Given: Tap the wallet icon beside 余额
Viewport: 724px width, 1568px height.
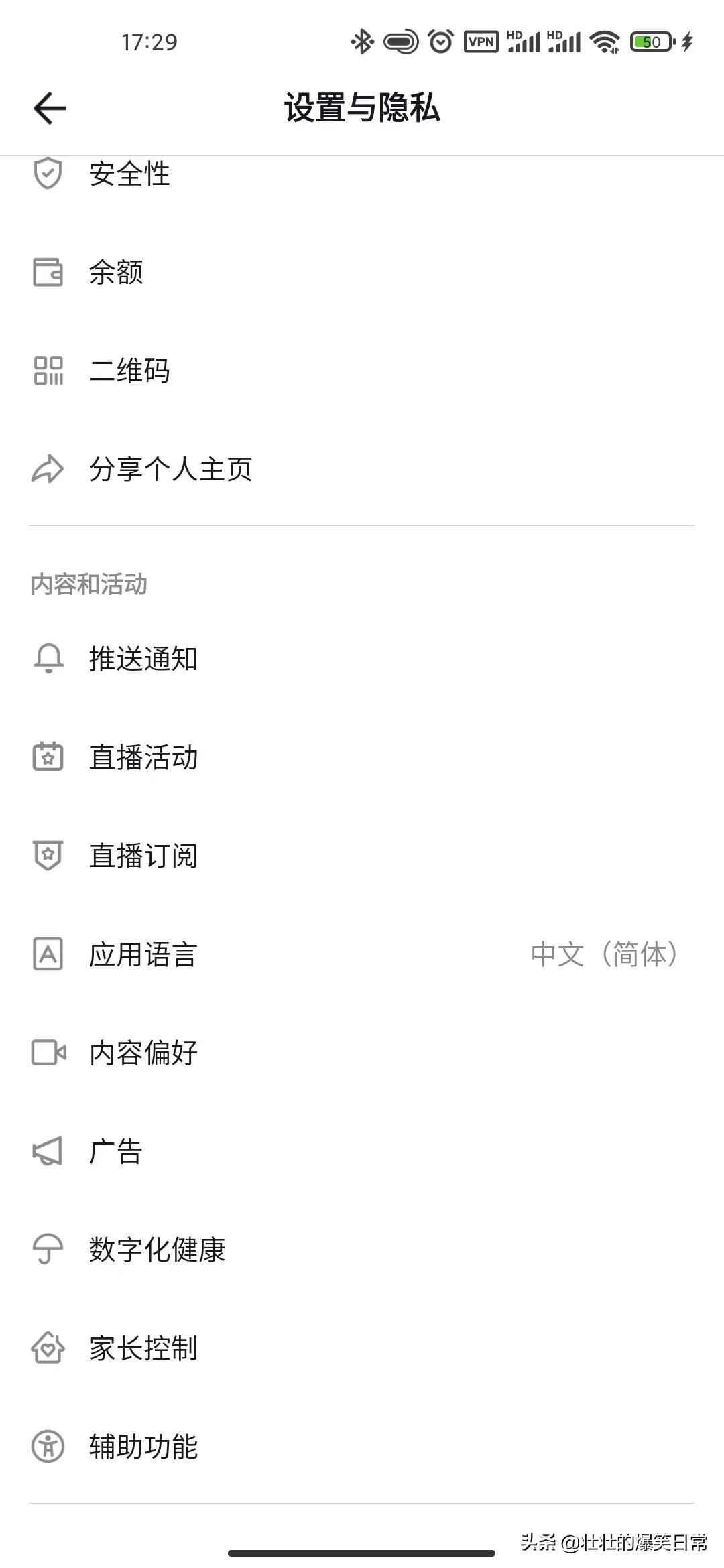Looking at the screenshot, I should point(47,272).
